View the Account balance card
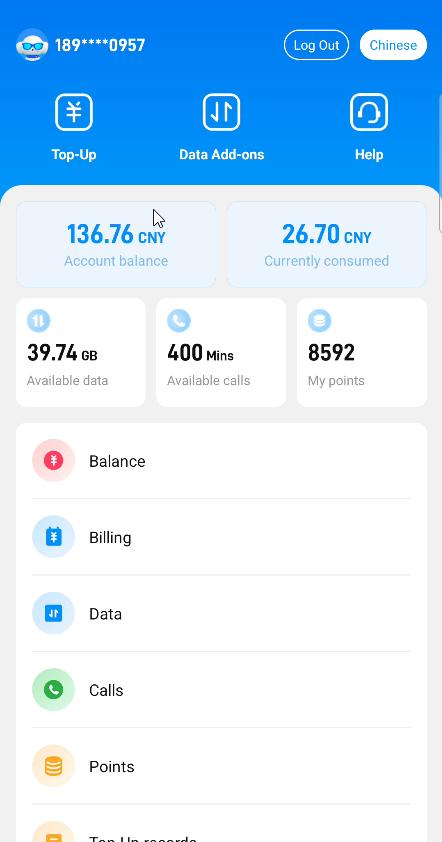This screenshot has width=442, height=842. [x=116, y=244]
